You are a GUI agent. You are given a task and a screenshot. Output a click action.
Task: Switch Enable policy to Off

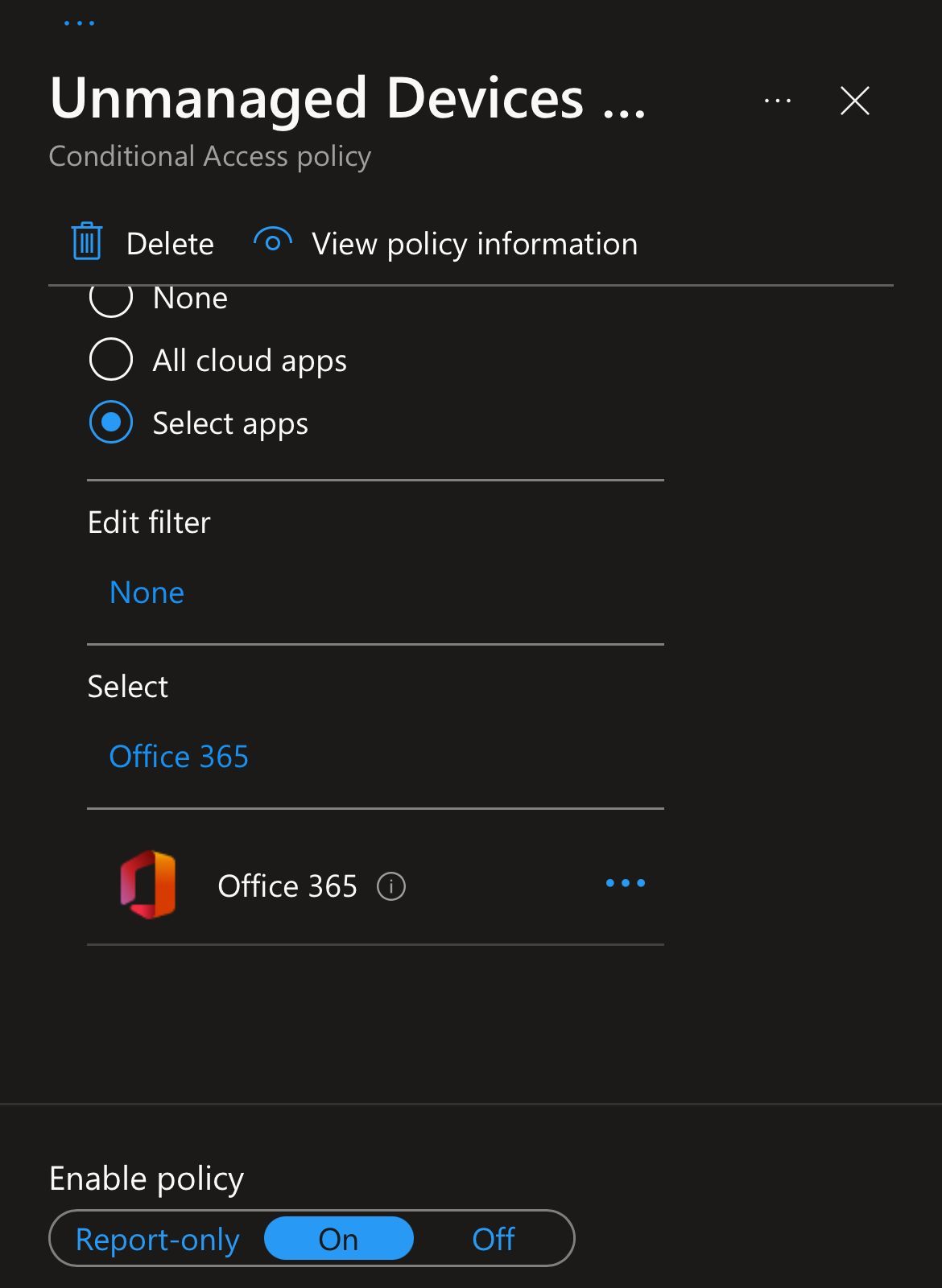coord(493,1239)
